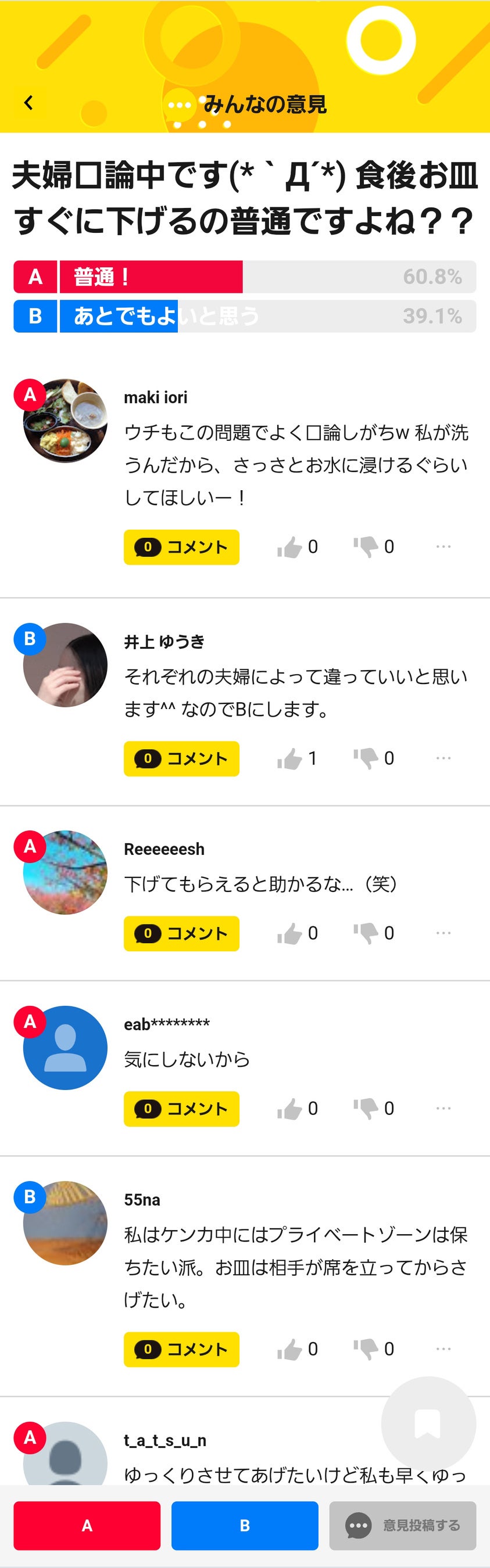
Task: Vote for option A at bottom
Action: coord(87,1525)
